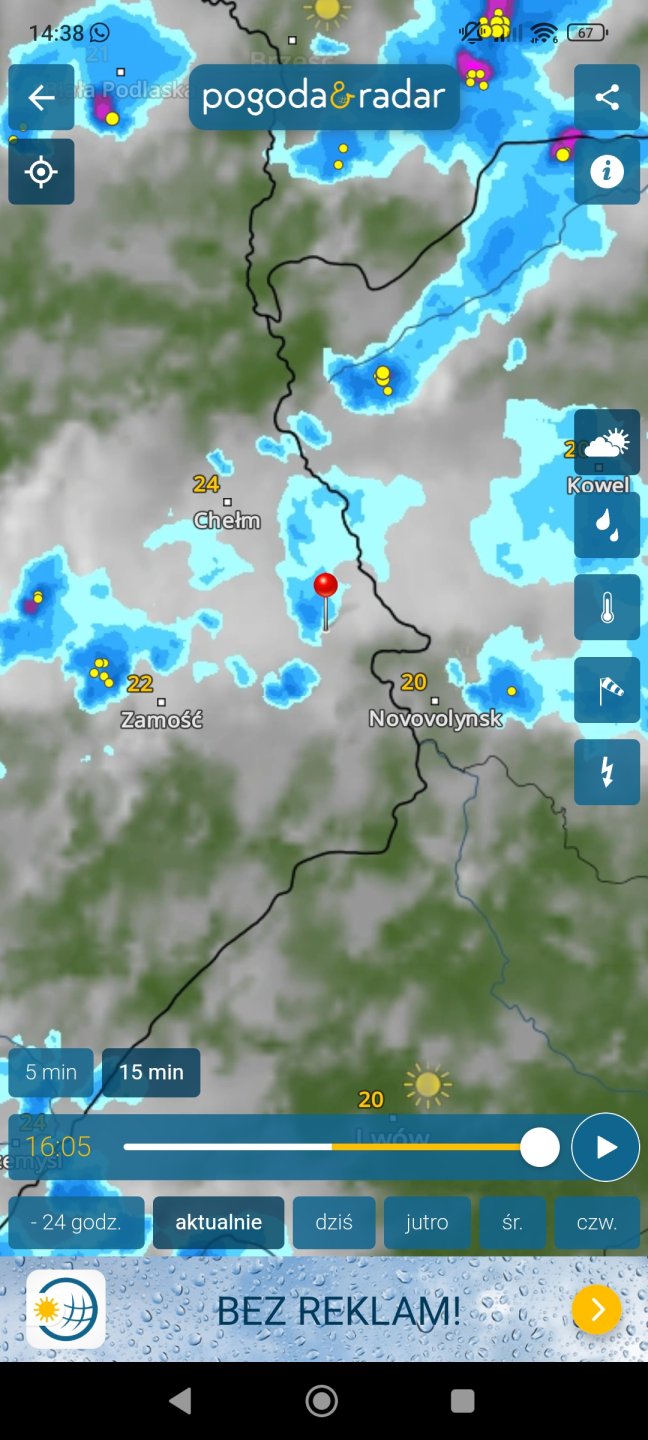Image resolution: width=648 pixels, height=1440 pixels.
Task: Center map on my location
Action: 41,172
